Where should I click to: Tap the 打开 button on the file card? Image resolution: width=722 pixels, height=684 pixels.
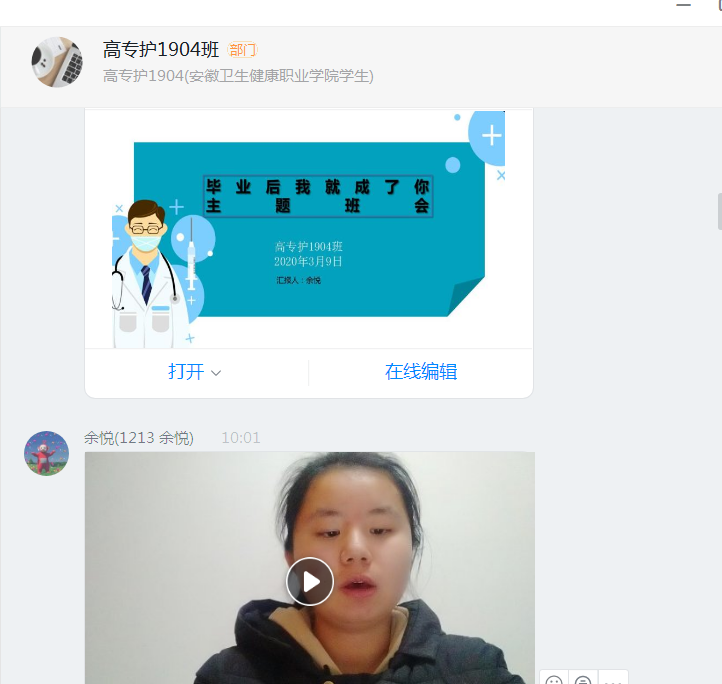[194, 372]
